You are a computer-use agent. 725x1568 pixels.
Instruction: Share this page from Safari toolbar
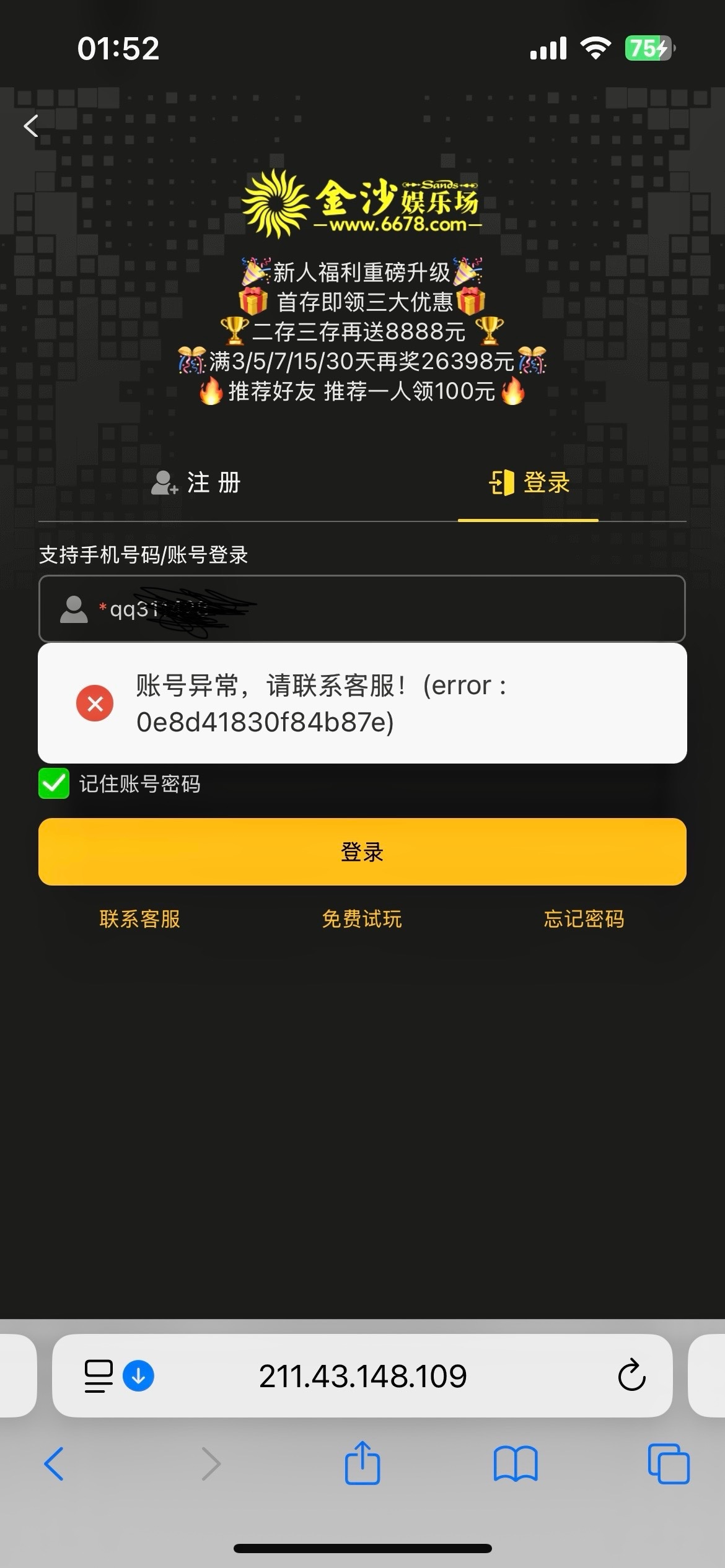click(362, 1464)
